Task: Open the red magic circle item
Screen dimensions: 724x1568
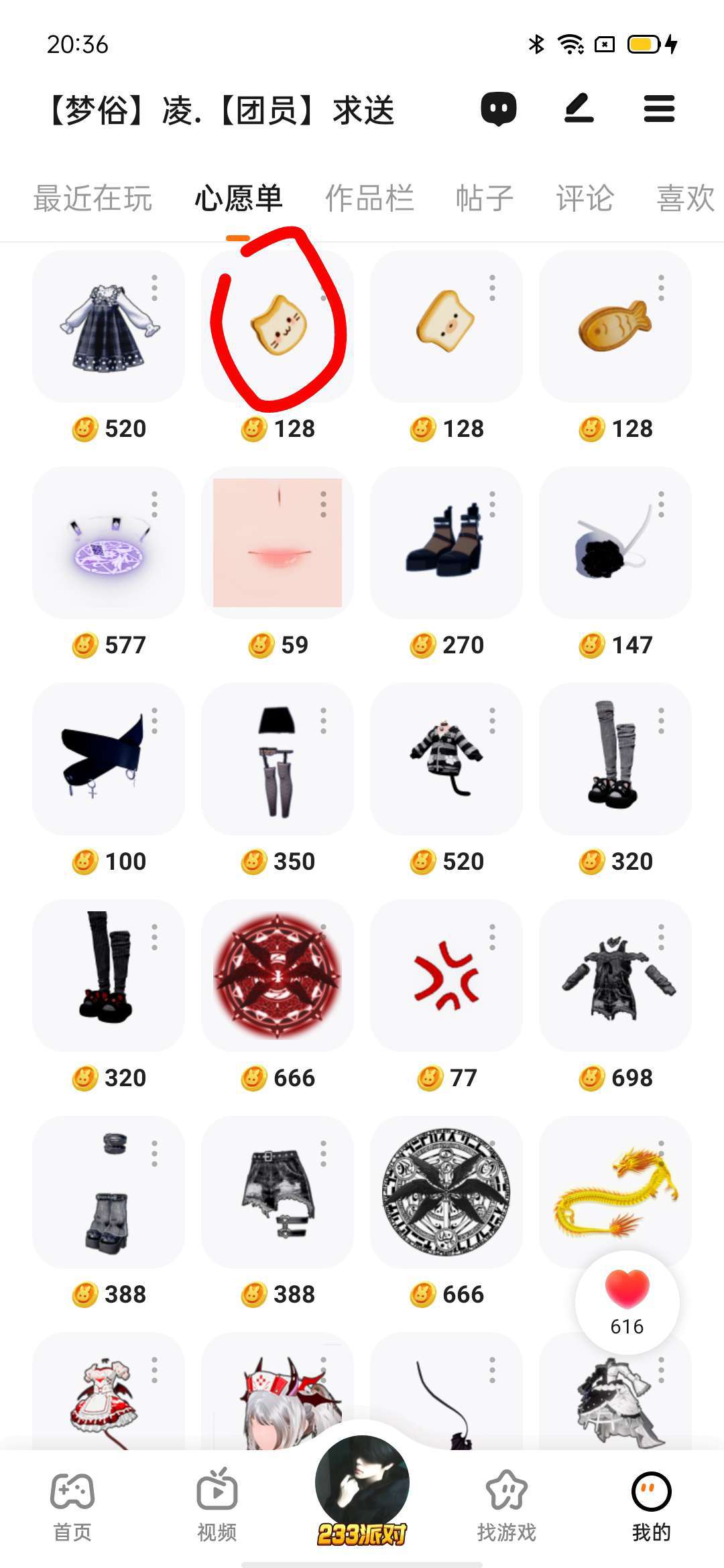Action: click(278, 976)
